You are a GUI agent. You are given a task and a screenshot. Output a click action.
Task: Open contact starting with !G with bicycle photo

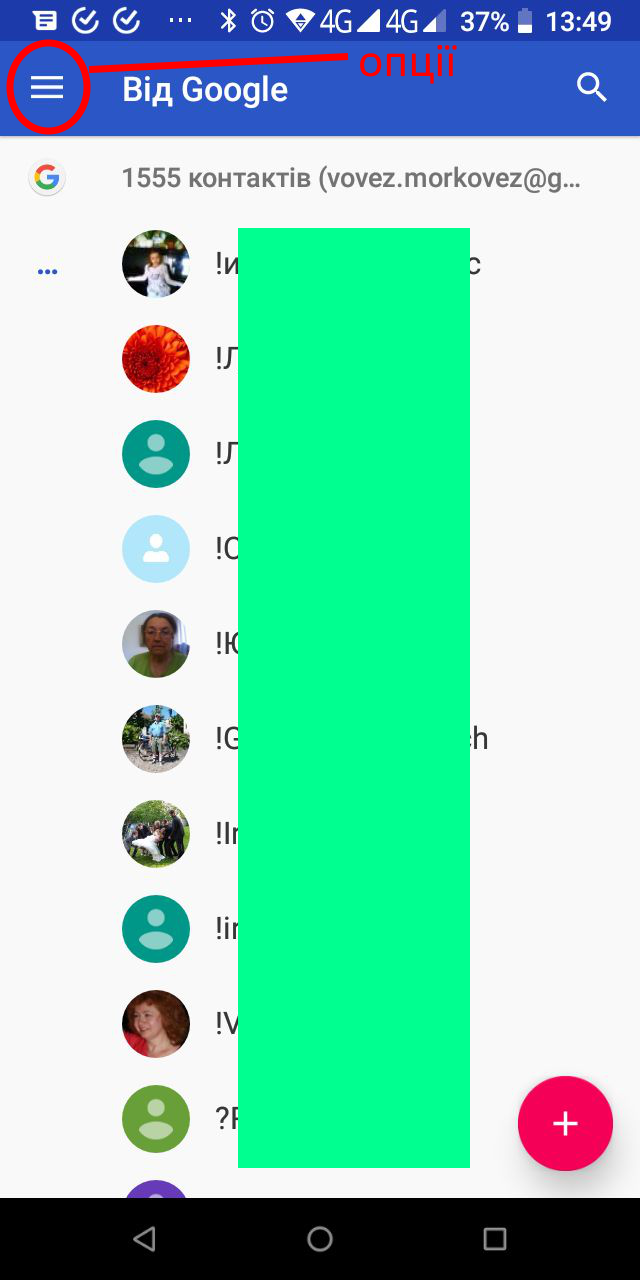point(156,739)
